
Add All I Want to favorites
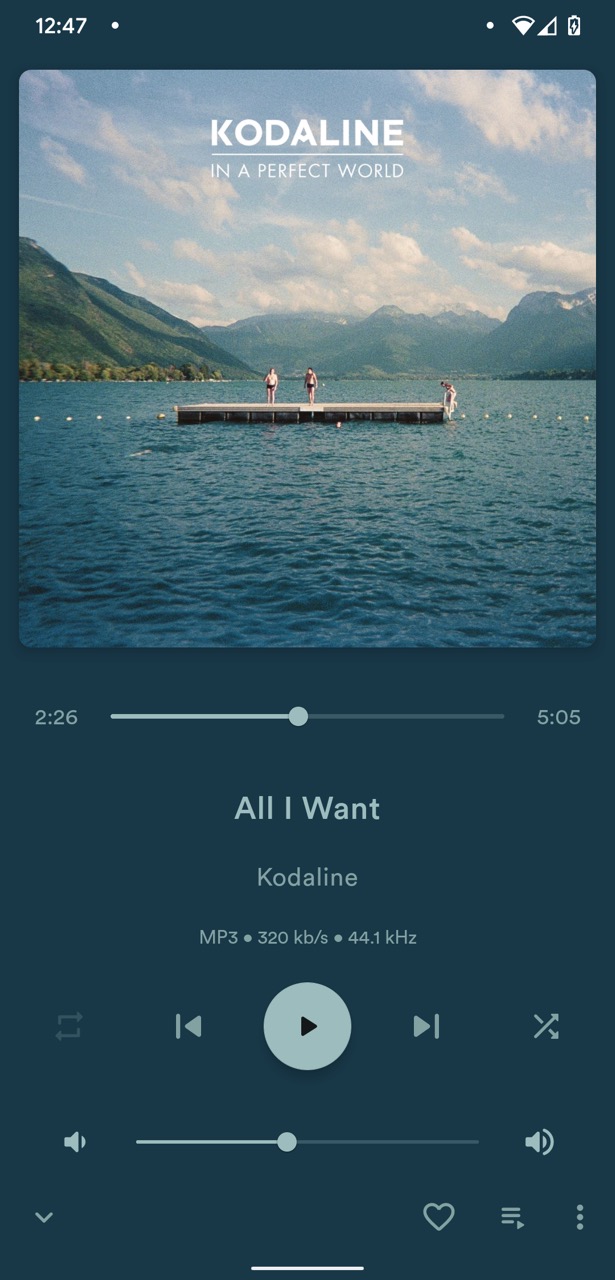click(438, 1217)
